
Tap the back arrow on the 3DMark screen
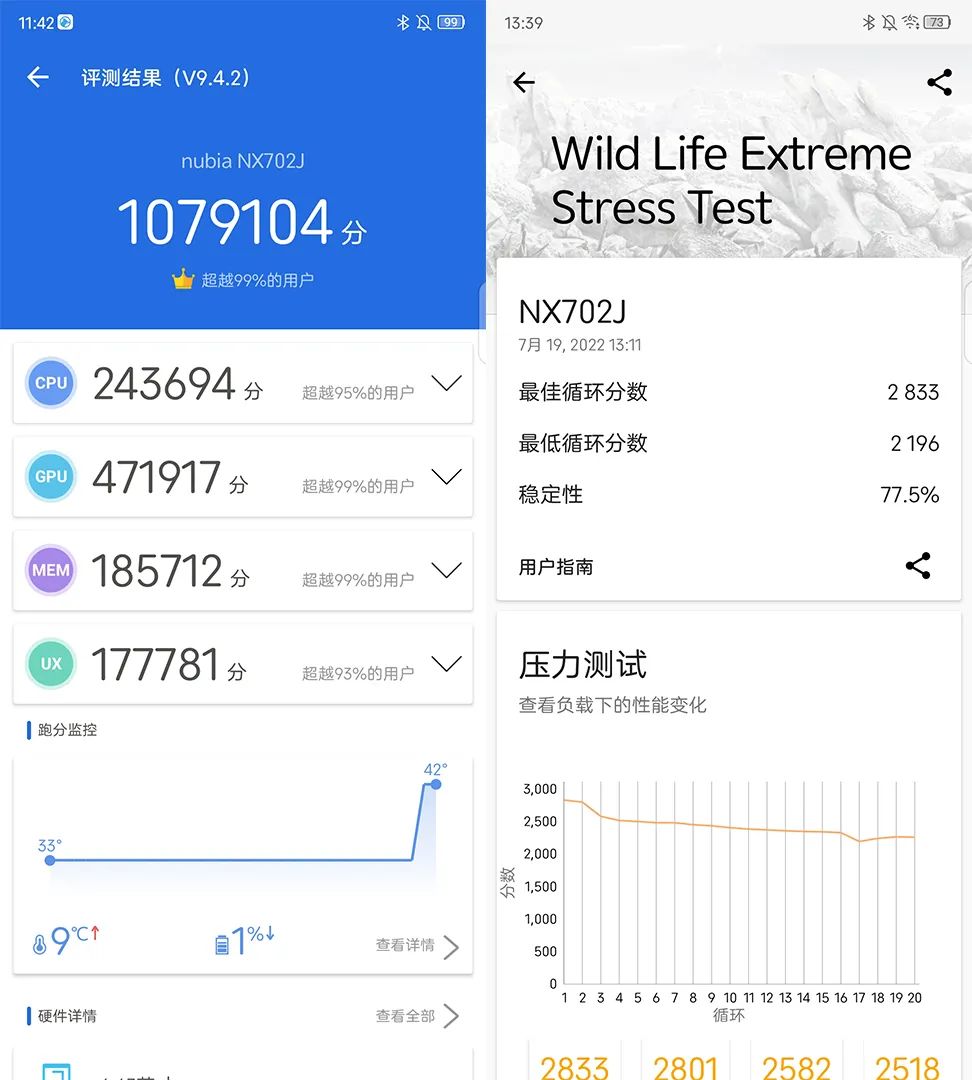click(524, 83)
